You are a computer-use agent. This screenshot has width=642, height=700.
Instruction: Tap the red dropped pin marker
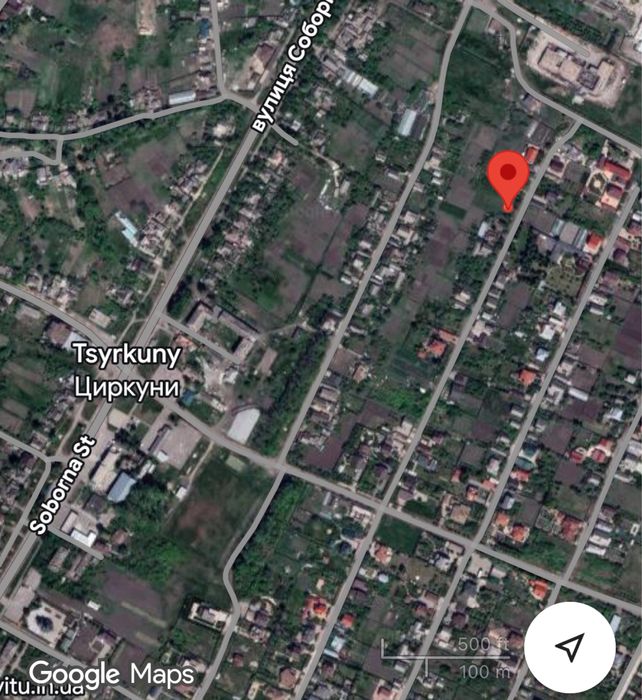pos(508,177)
